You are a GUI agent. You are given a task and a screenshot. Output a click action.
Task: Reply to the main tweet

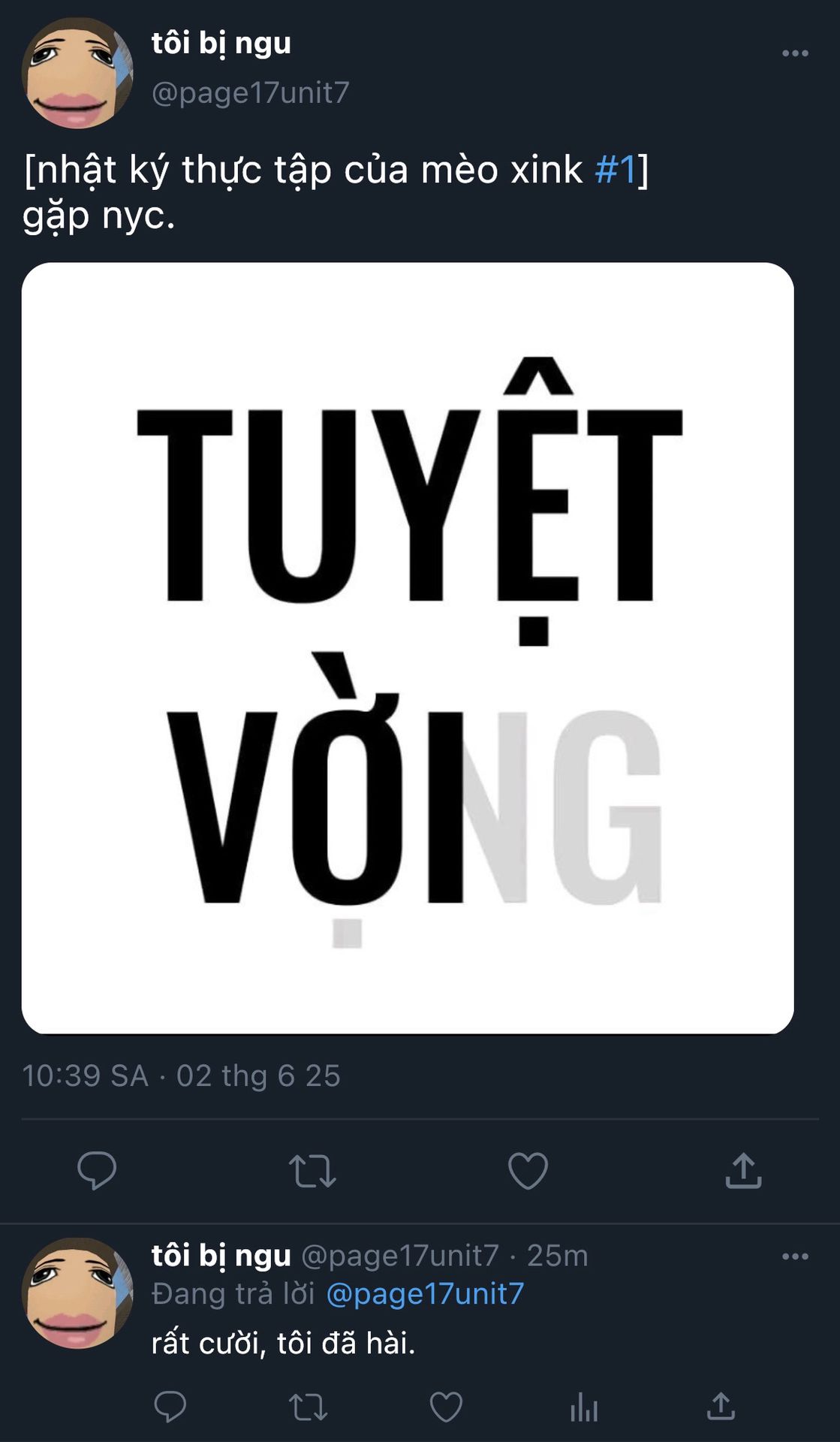[x=97, y=1170]
